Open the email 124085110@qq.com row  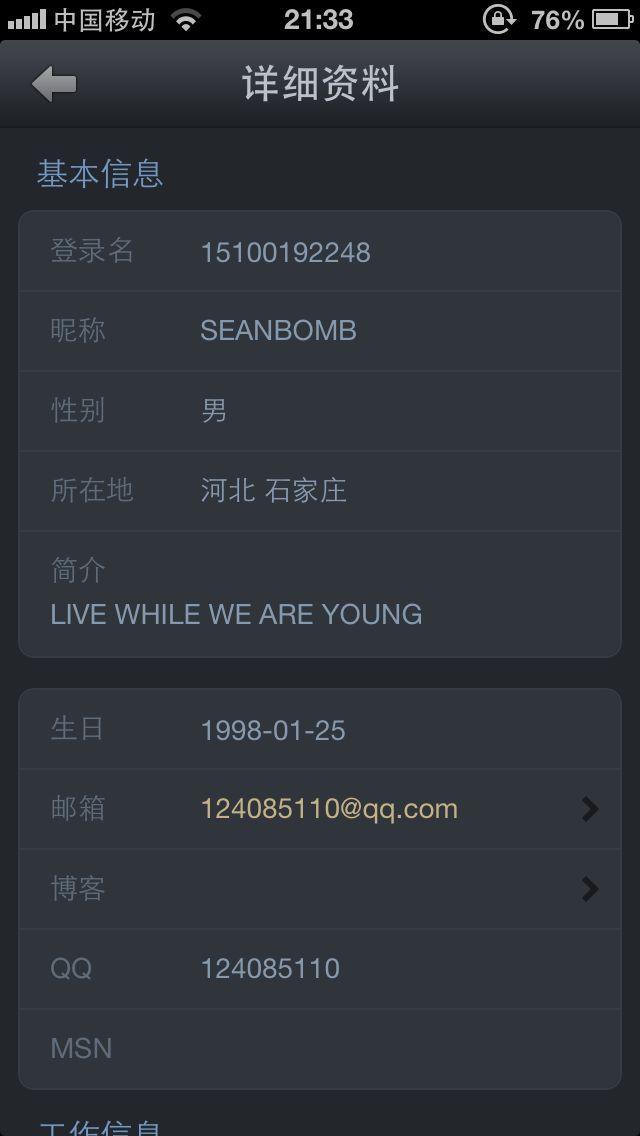pos(320,809)
